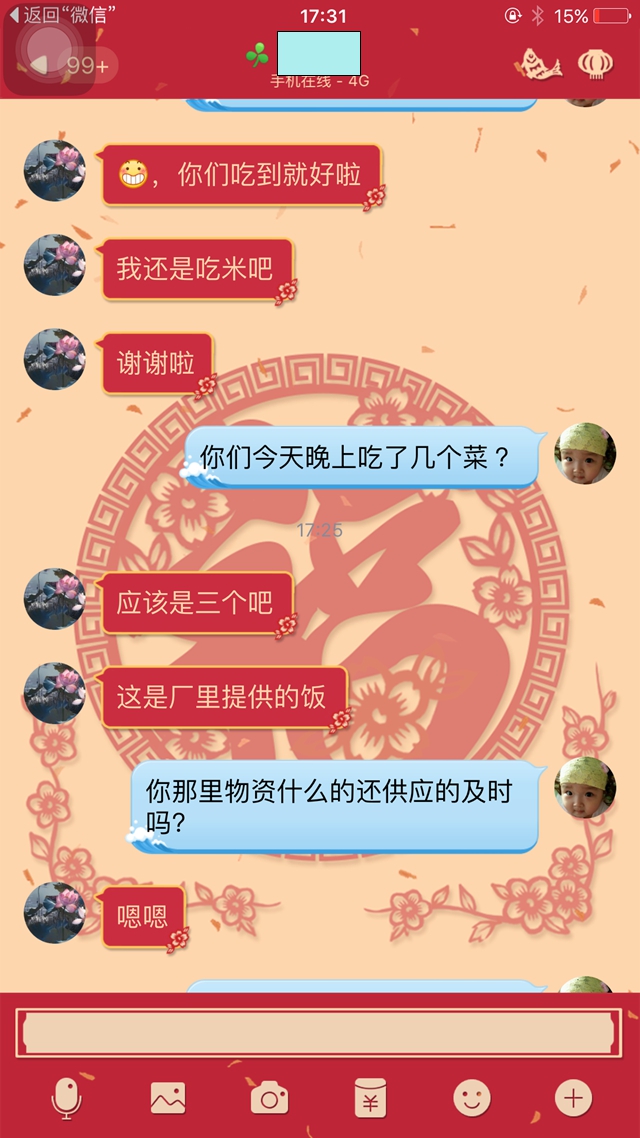This screenshot has height=1138, width=640.
Task: Send a red packet with the ¥ icon
Action: click(370, 1099)
